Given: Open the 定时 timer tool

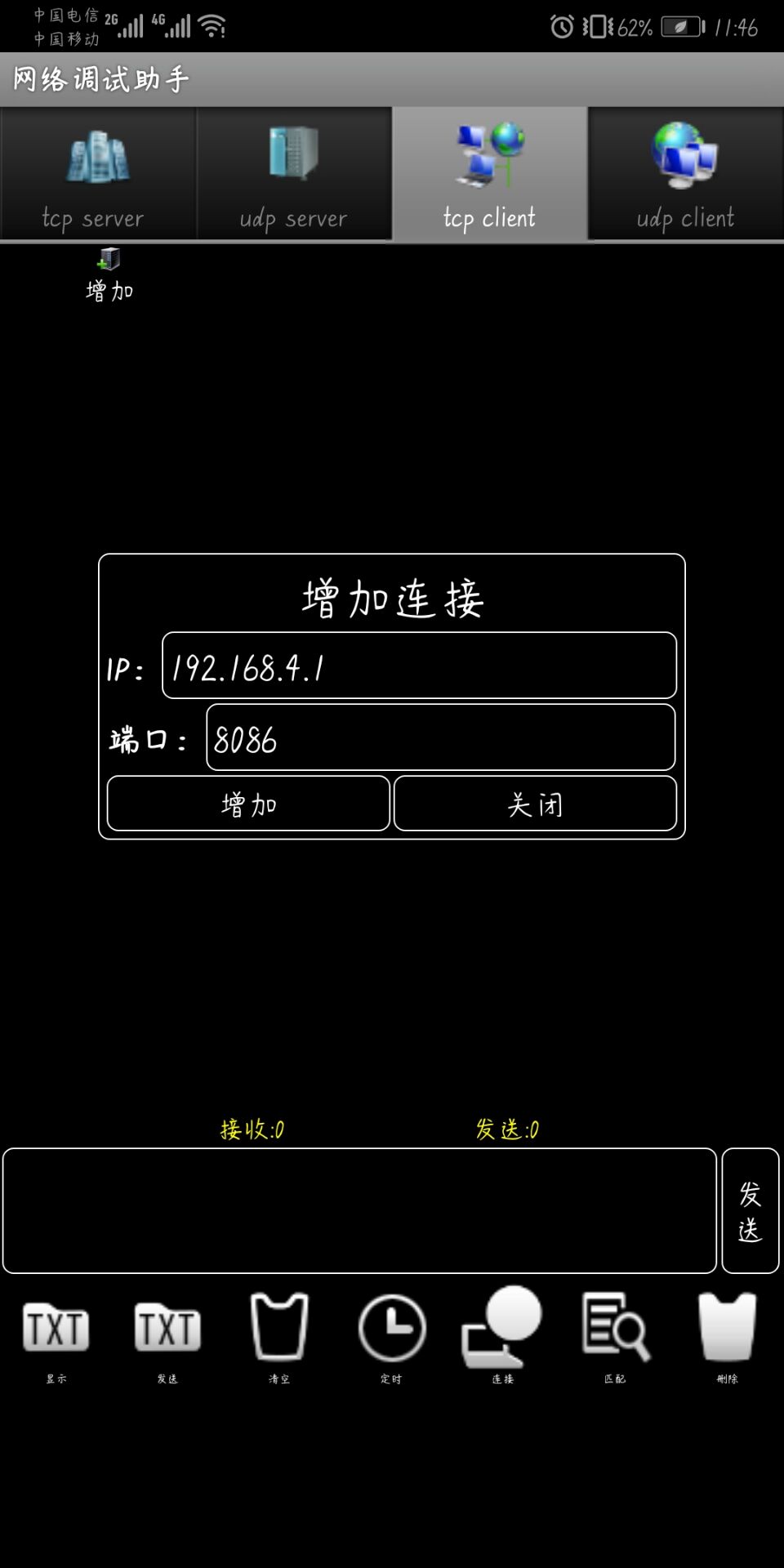Looking at the screenshot, I should [391, 1336].
